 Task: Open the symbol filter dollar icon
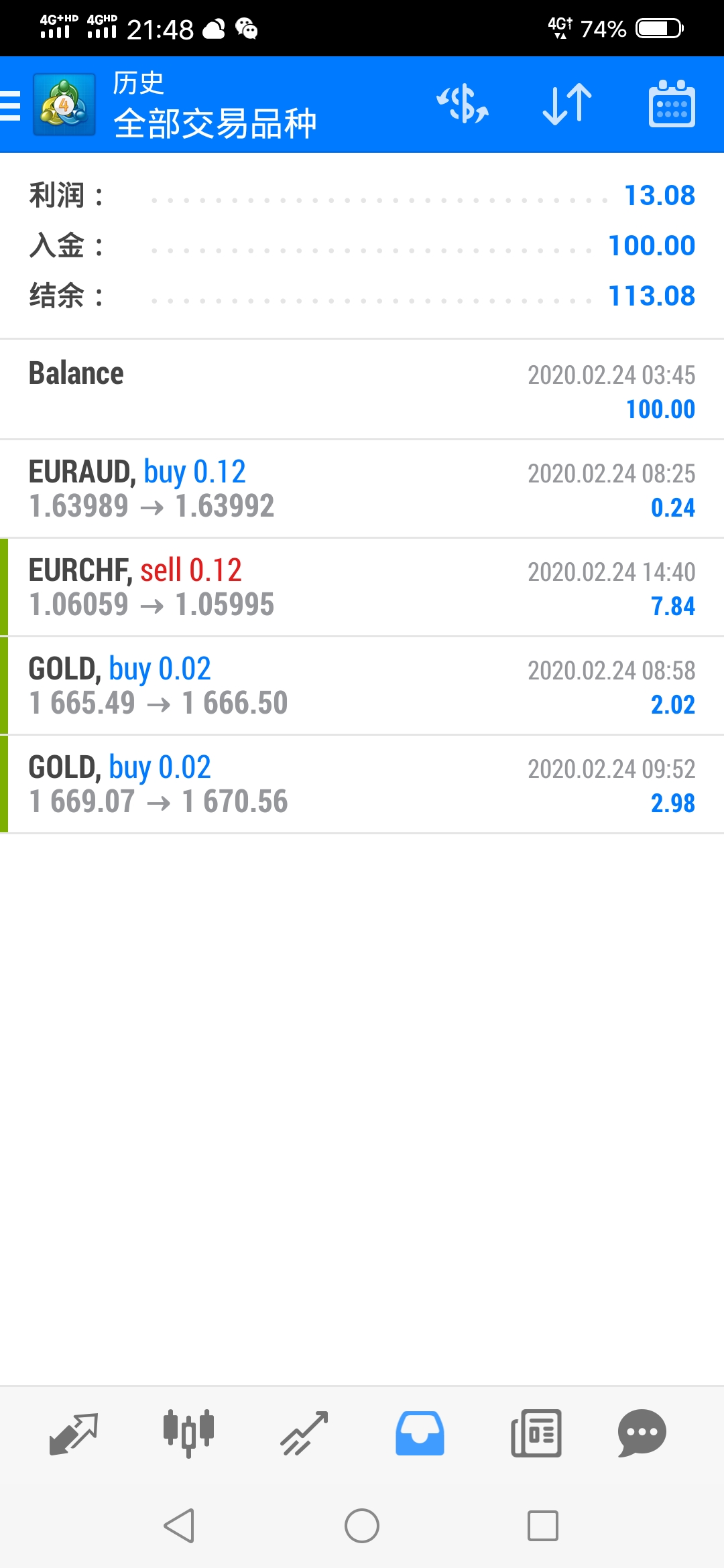pyautogui.click(x=463, y=105)
